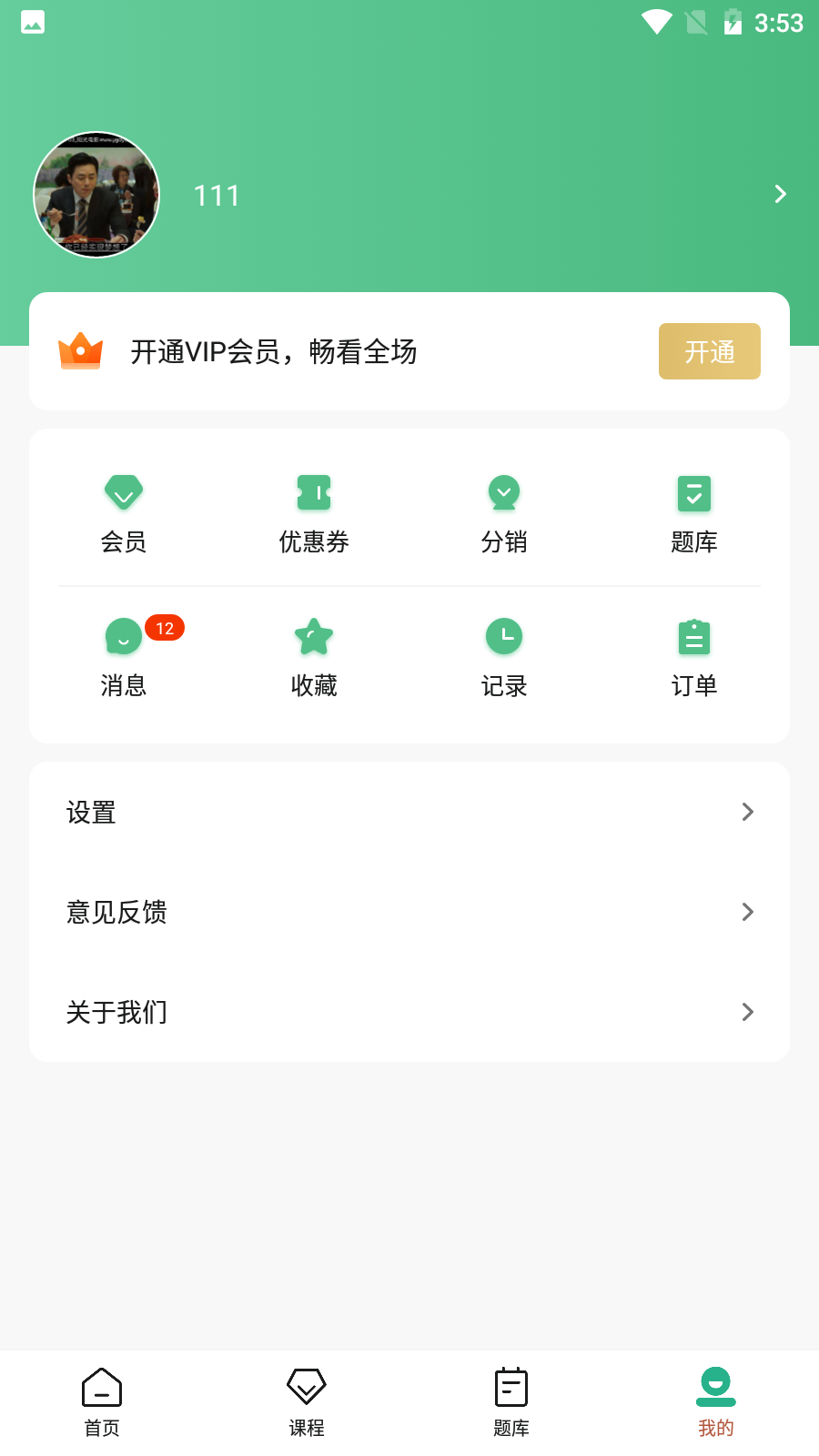
Task: Open the 题库 question bank icon
Action: coord(694,510)
